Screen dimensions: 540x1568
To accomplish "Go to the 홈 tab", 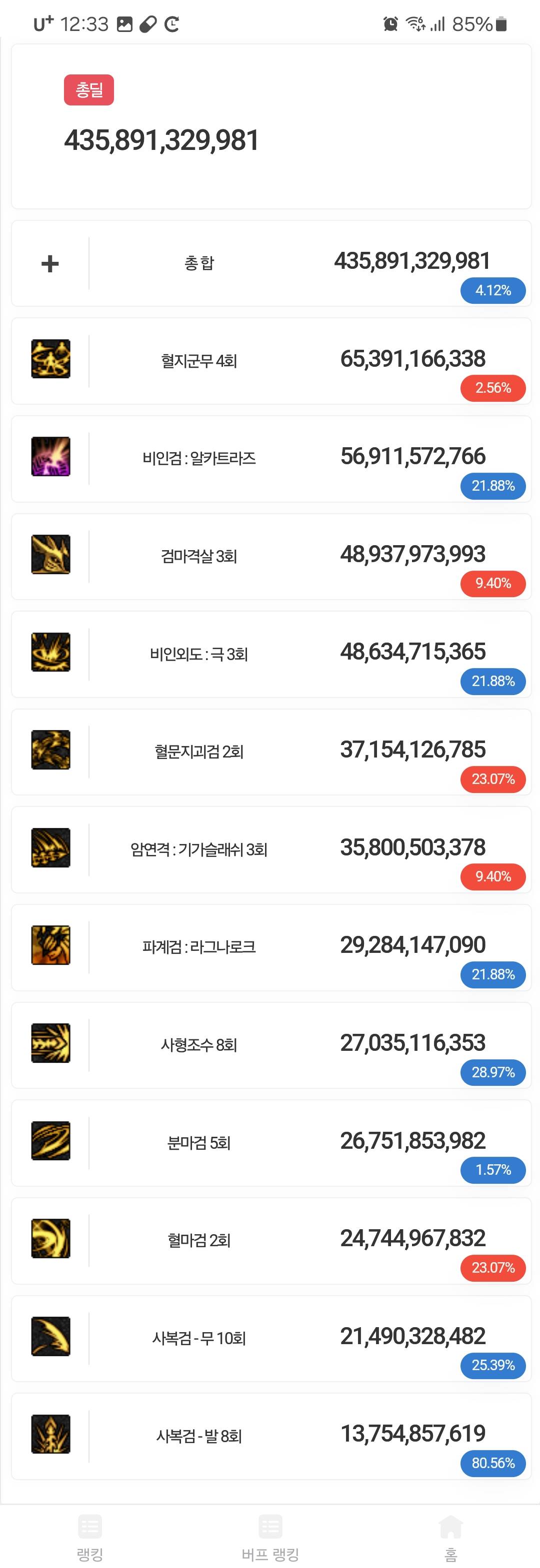I will [450, 1537].
